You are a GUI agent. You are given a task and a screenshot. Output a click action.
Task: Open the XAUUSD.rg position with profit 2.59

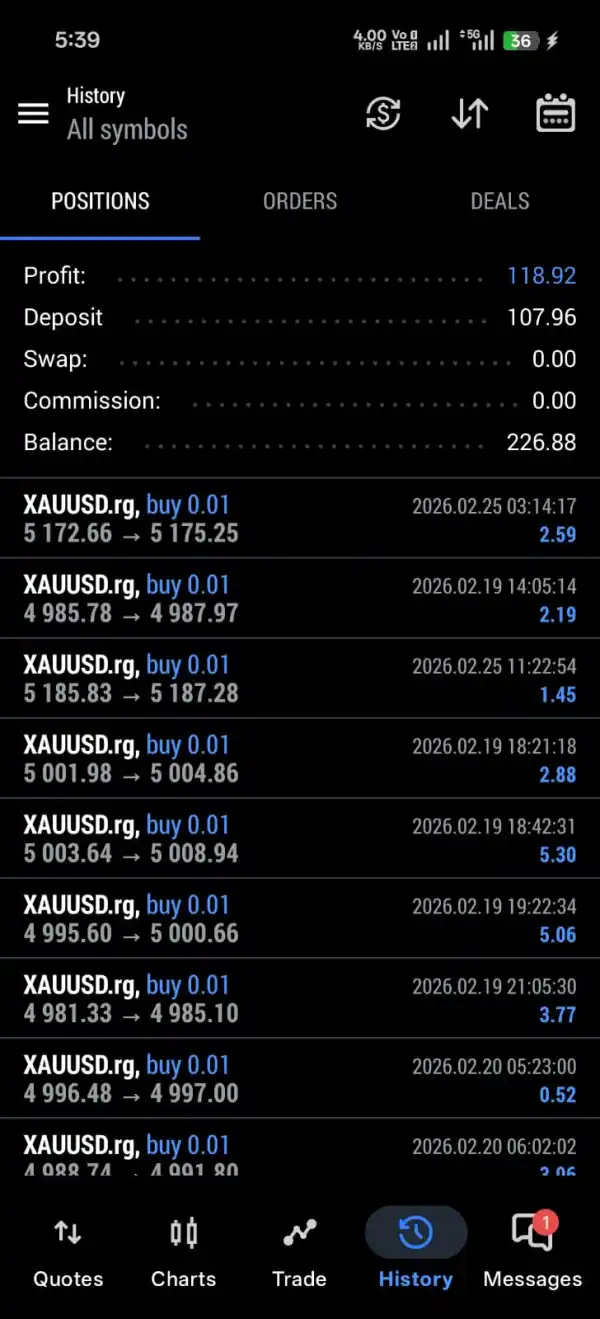click(300, 519)
